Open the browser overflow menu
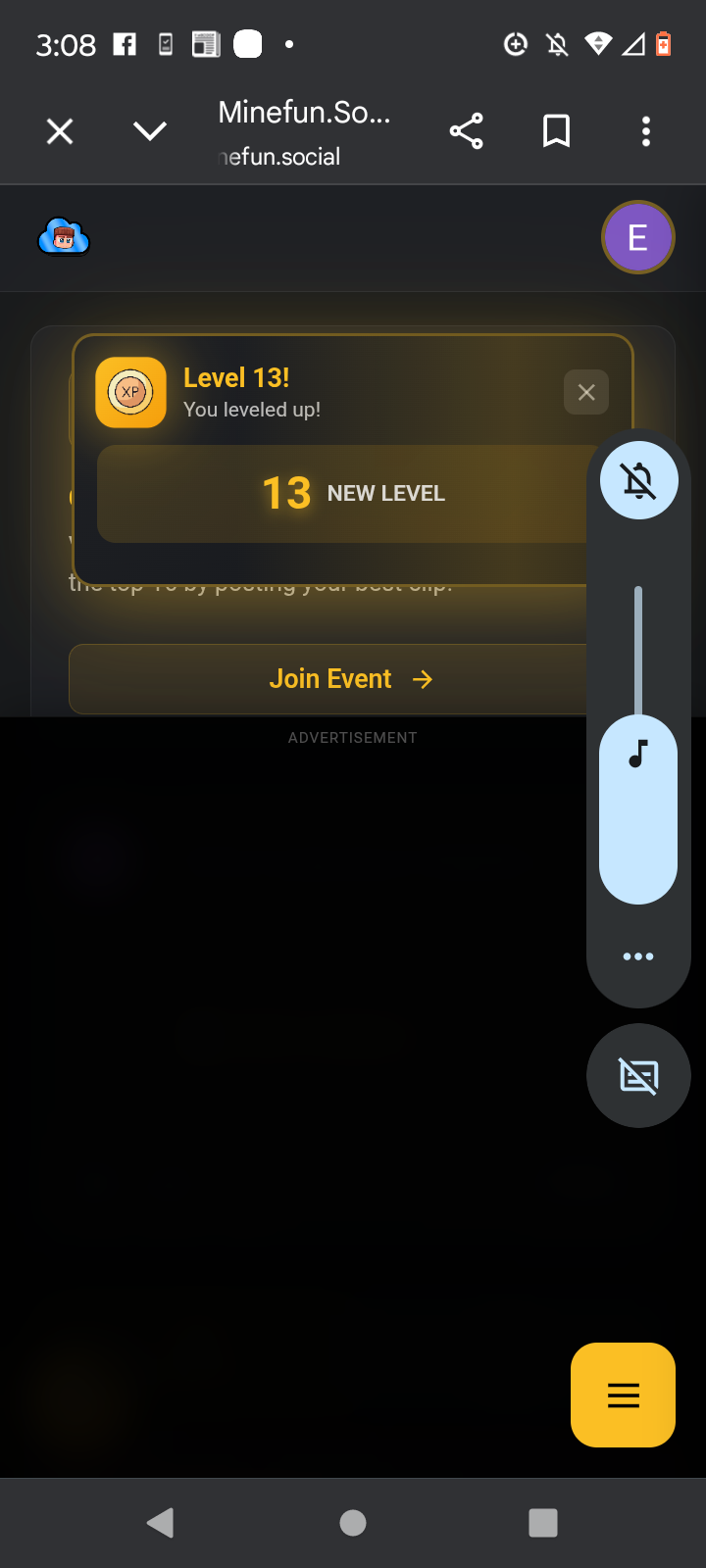706x1568 pixels. point(645,131)
